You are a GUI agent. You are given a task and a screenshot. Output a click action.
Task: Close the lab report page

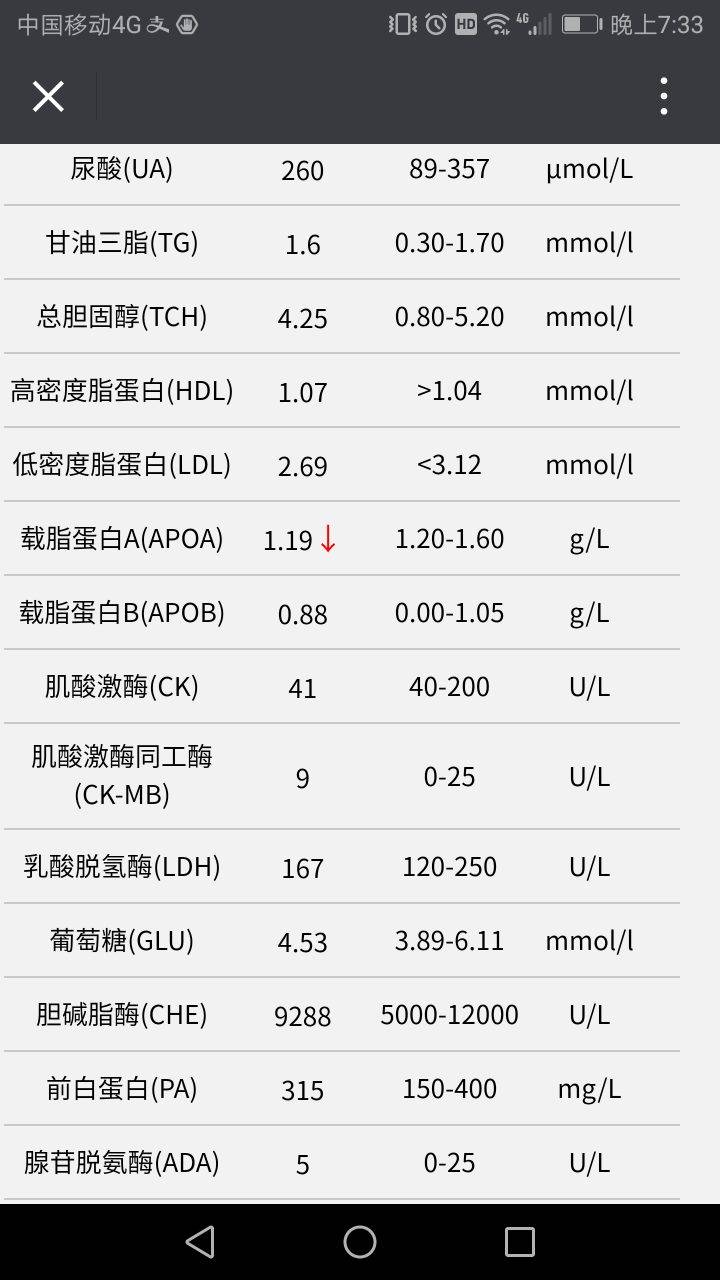click(x=48, y=97)
